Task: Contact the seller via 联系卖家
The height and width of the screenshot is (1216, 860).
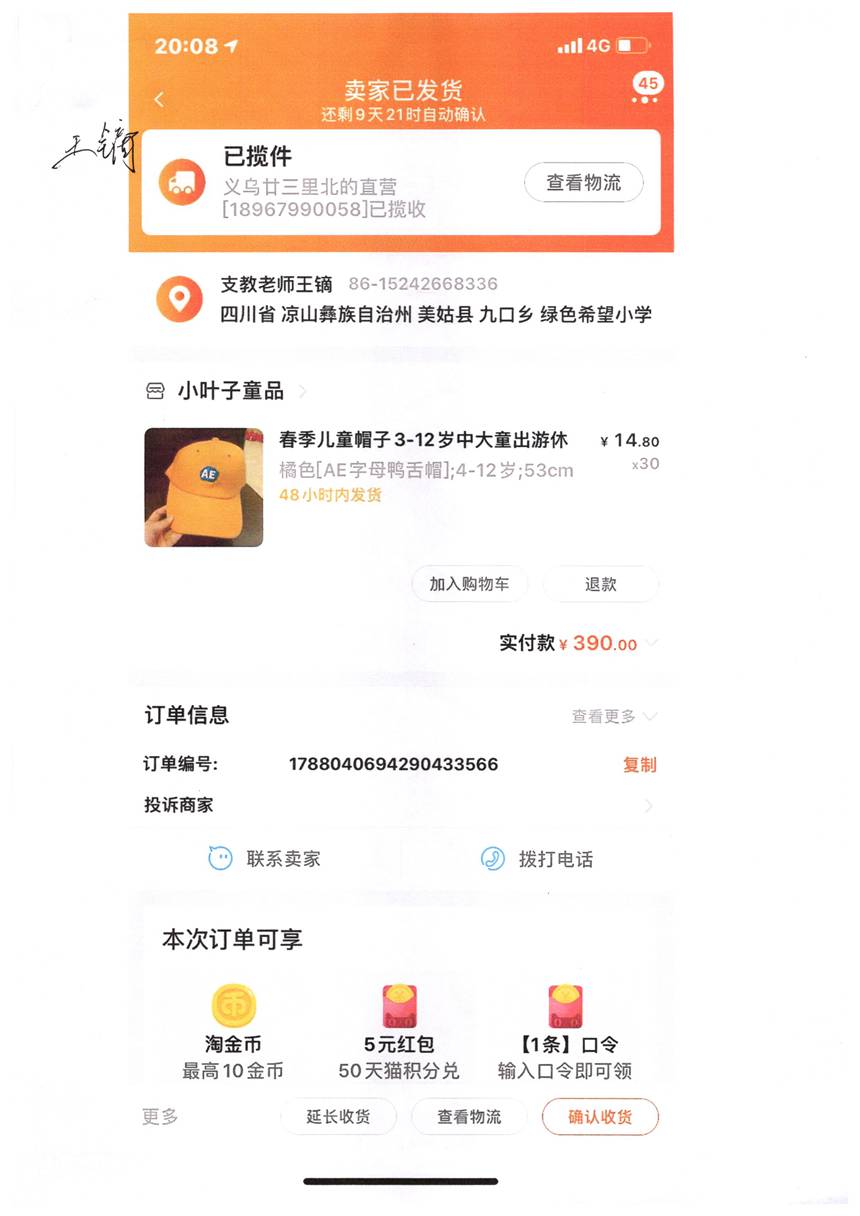Action: pos(265,859)
